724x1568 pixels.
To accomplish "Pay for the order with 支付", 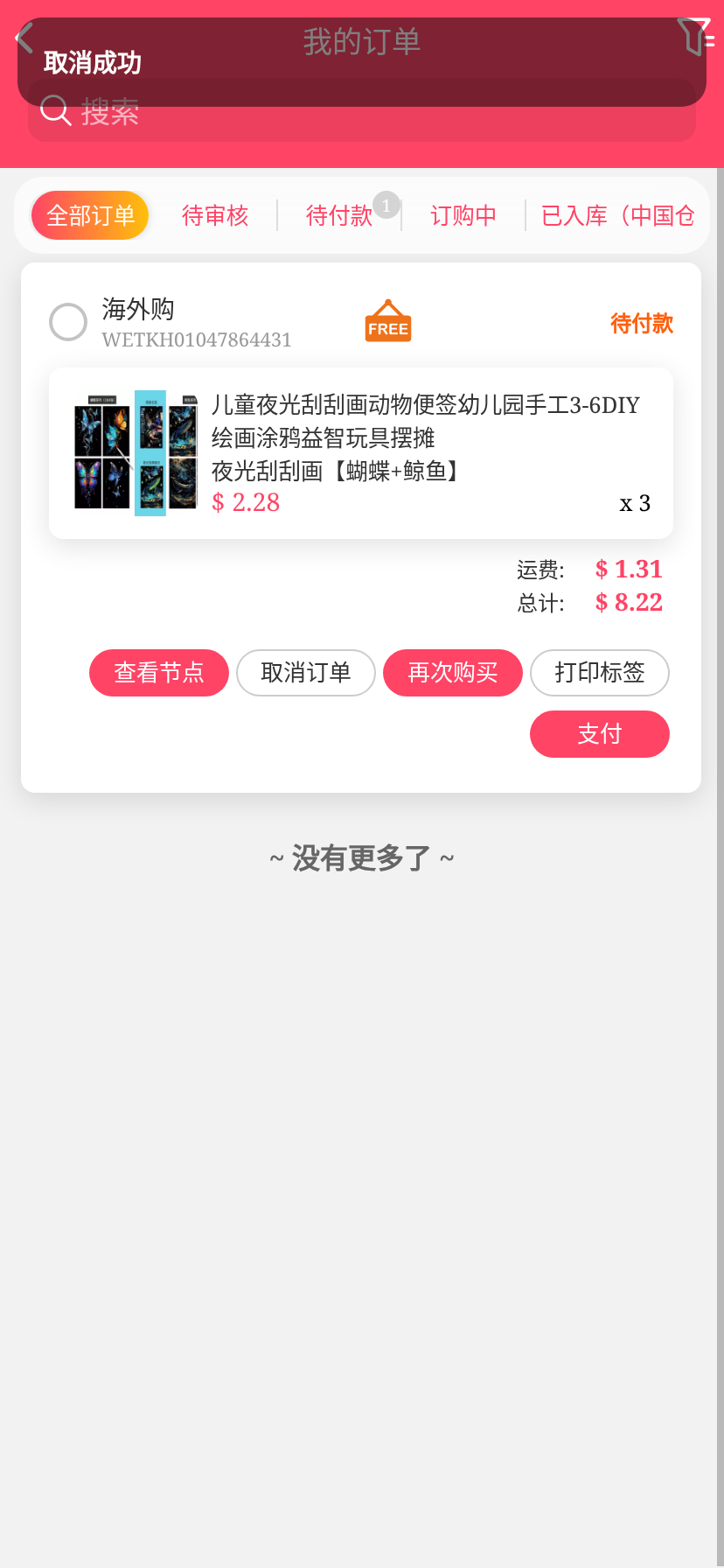I will coord(600,734).
